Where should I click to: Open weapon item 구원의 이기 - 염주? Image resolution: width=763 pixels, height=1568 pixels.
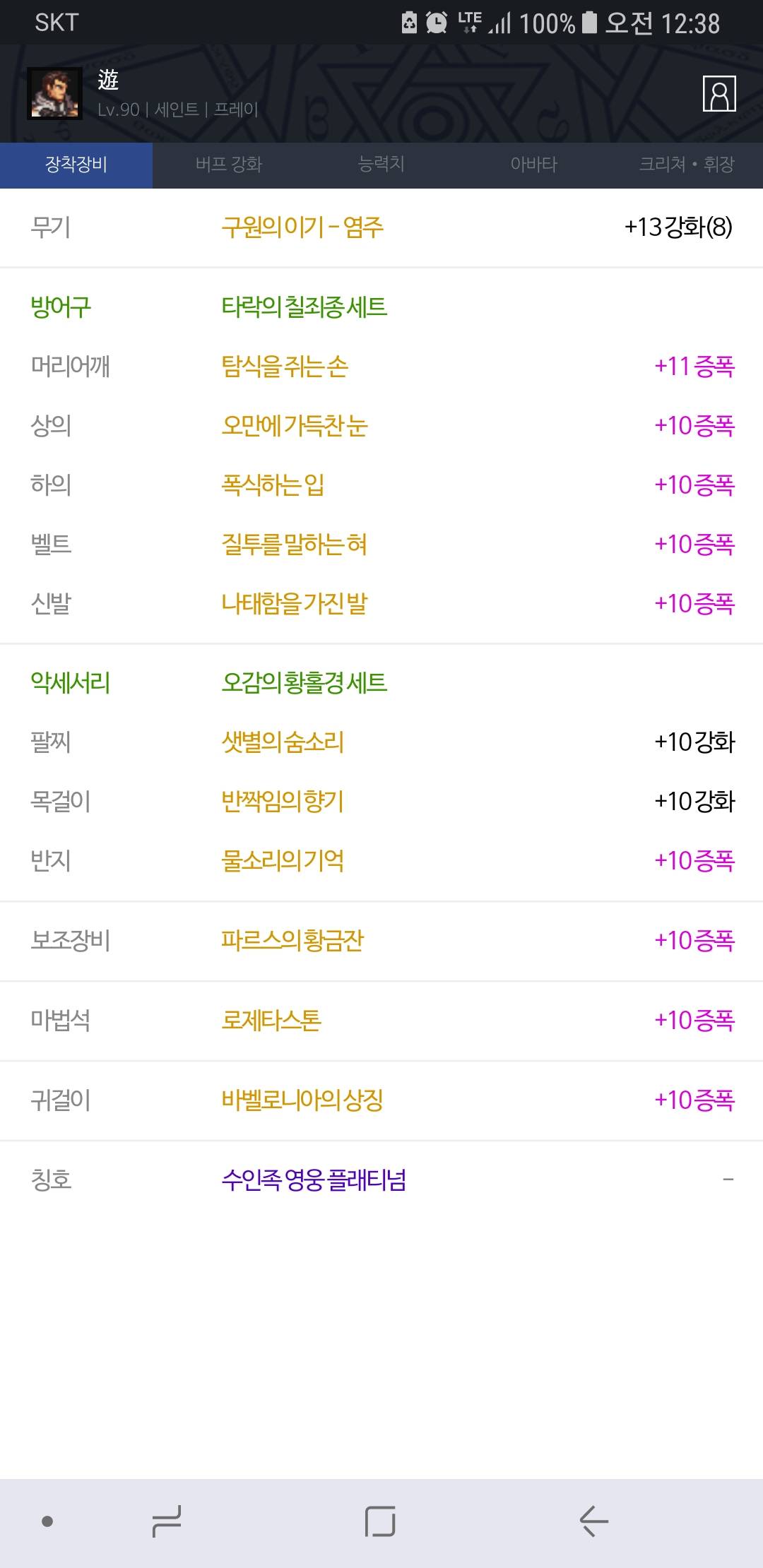pos(302,227)
